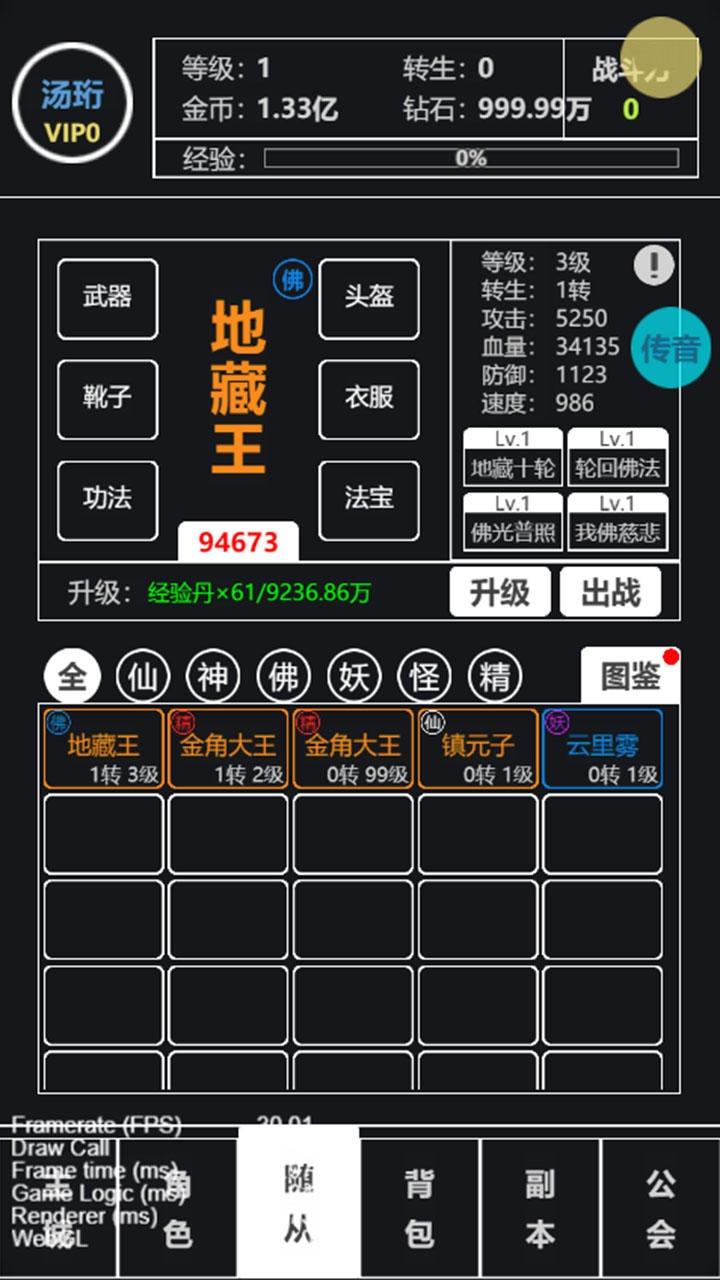Viewport: 720px width, 1280px height.
Task: Open the 图鉴 compendium
Action: point(630,677)
